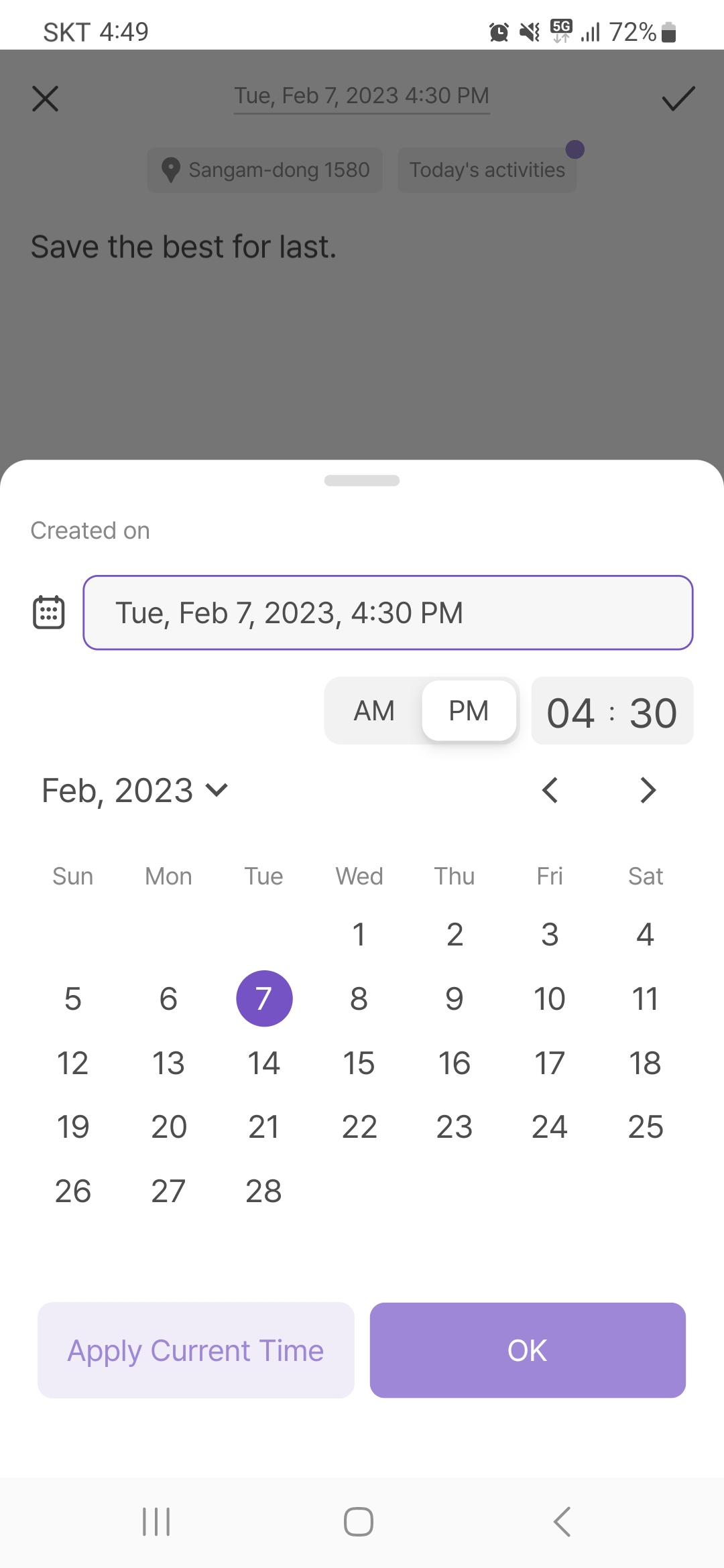This screenshot has height=1568, width=724.
Task: Switch time to AM
Action: [374, 711]
